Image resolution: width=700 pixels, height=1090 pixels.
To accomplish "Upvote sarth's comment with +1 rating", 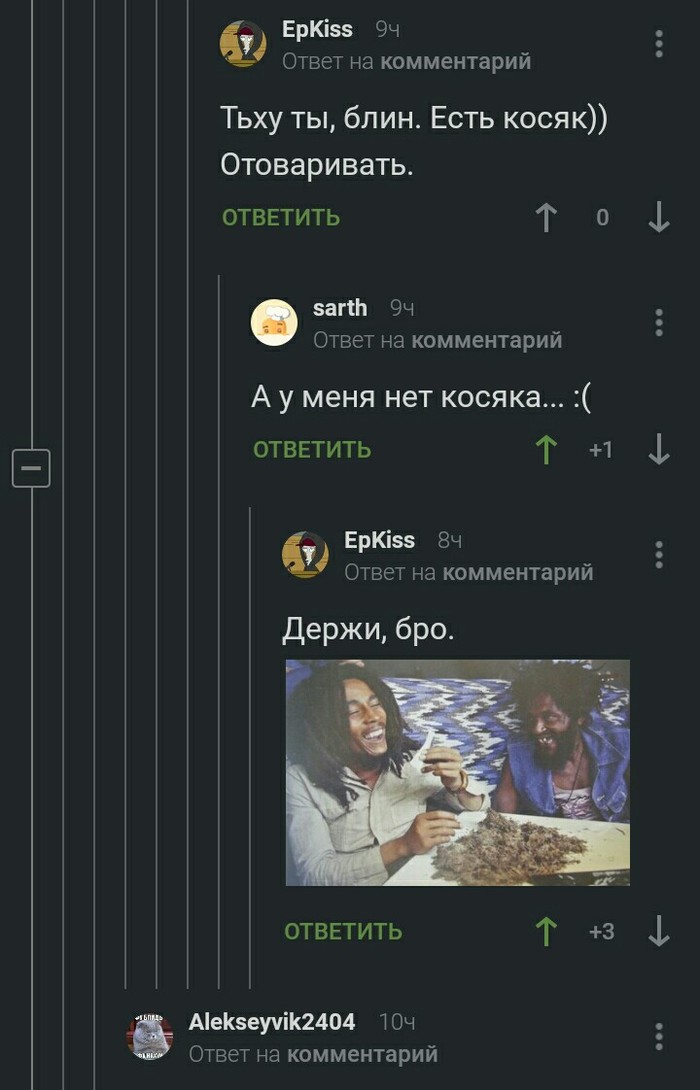I will click(x=546, y=450).
